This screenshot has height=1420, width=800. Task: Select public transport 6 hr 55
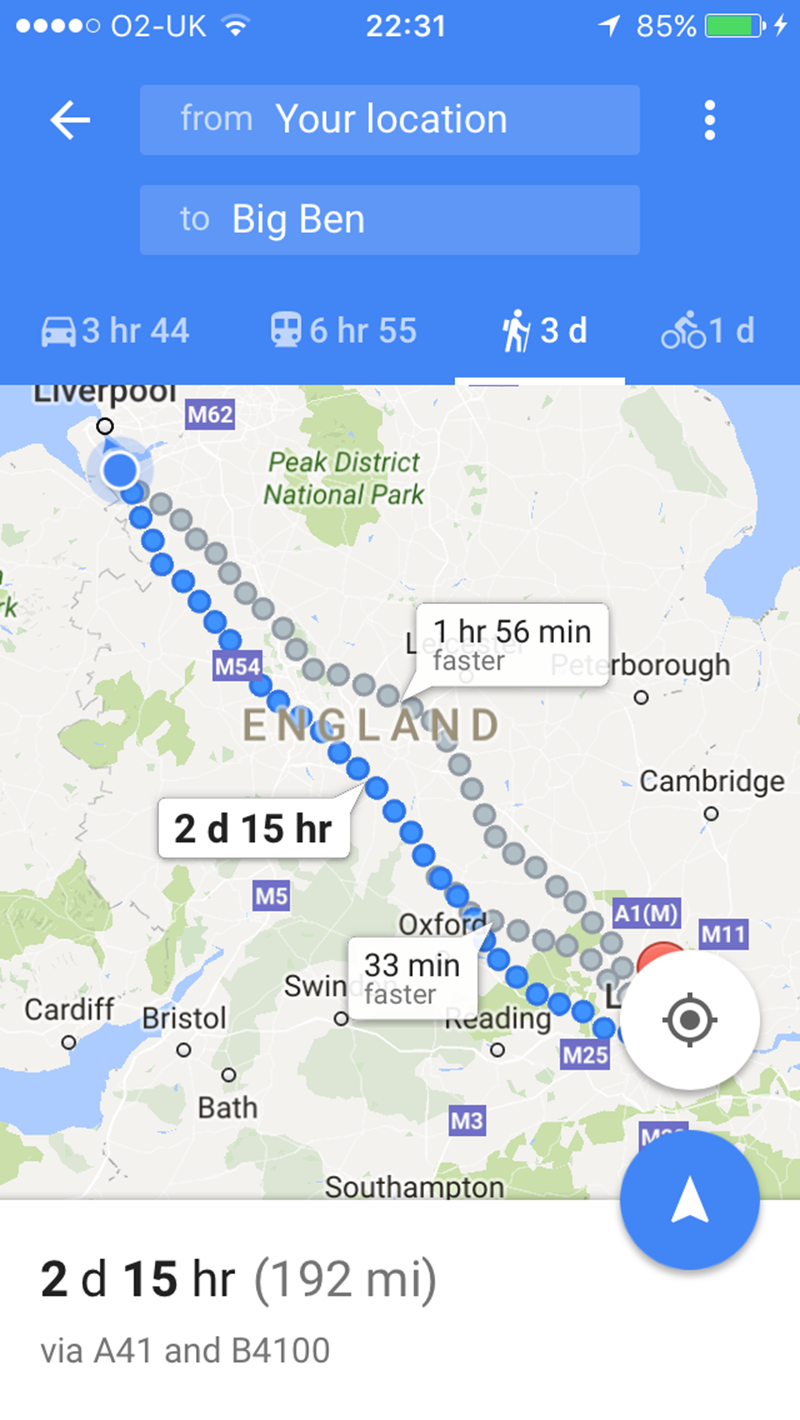click(x=343, y=331)
